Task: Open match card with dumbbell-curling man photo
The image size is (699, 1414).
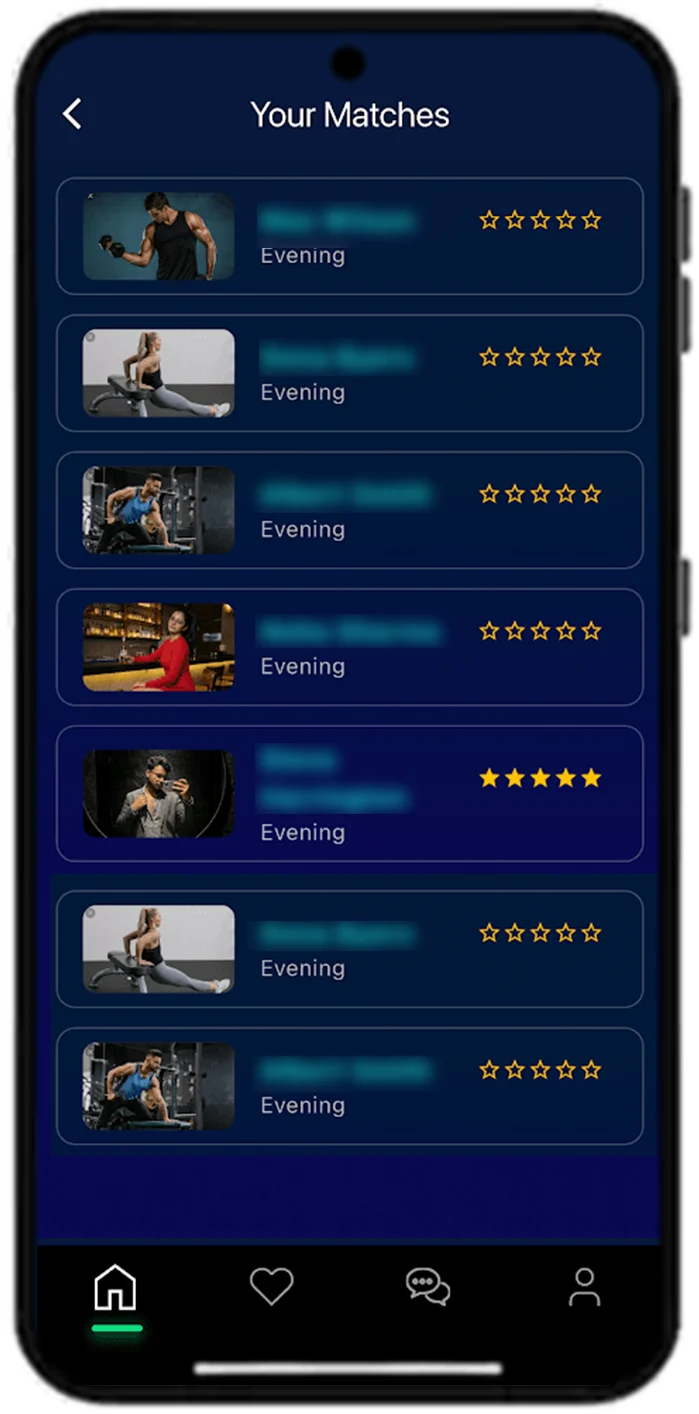Action: (x=349, y=236)
